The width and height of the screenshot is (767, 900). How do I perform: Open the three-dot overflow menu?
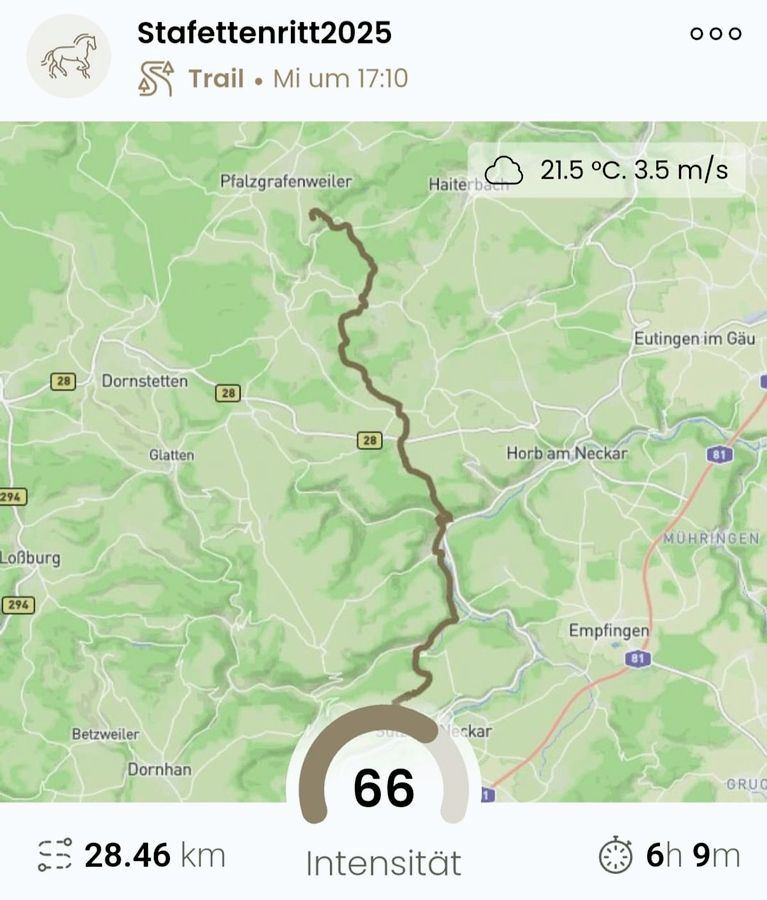[716, 33]
